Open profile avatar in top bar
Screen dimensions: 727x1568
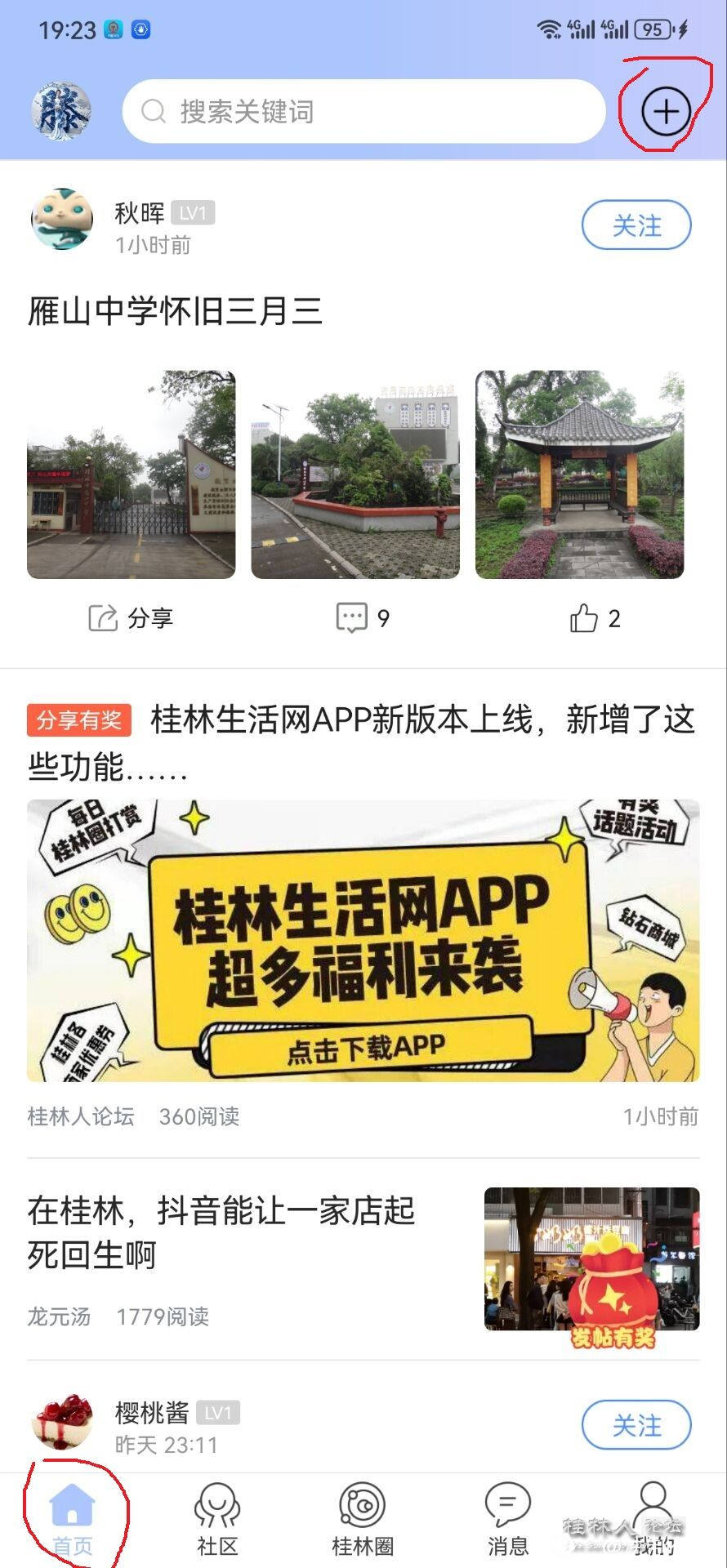tap(61, 111)
